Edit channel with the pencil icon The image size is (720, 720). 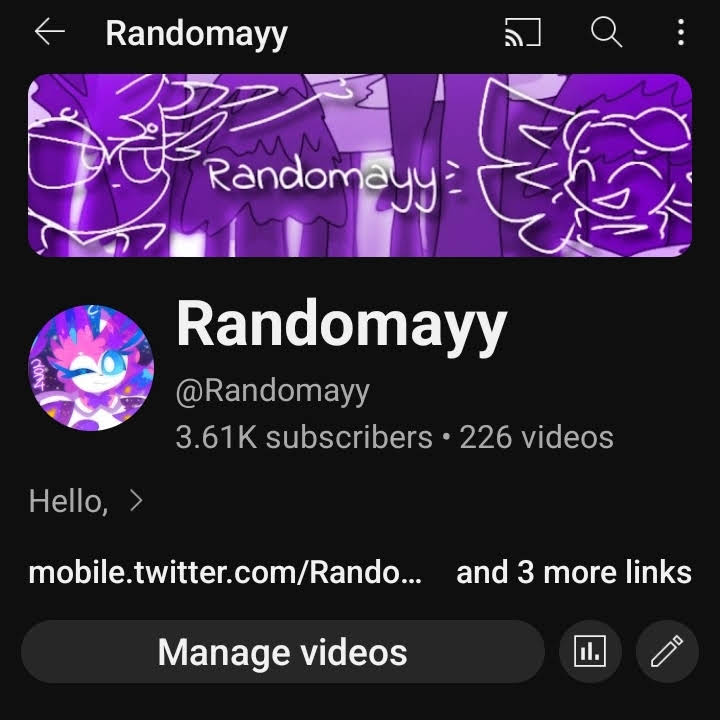(666, 652)
